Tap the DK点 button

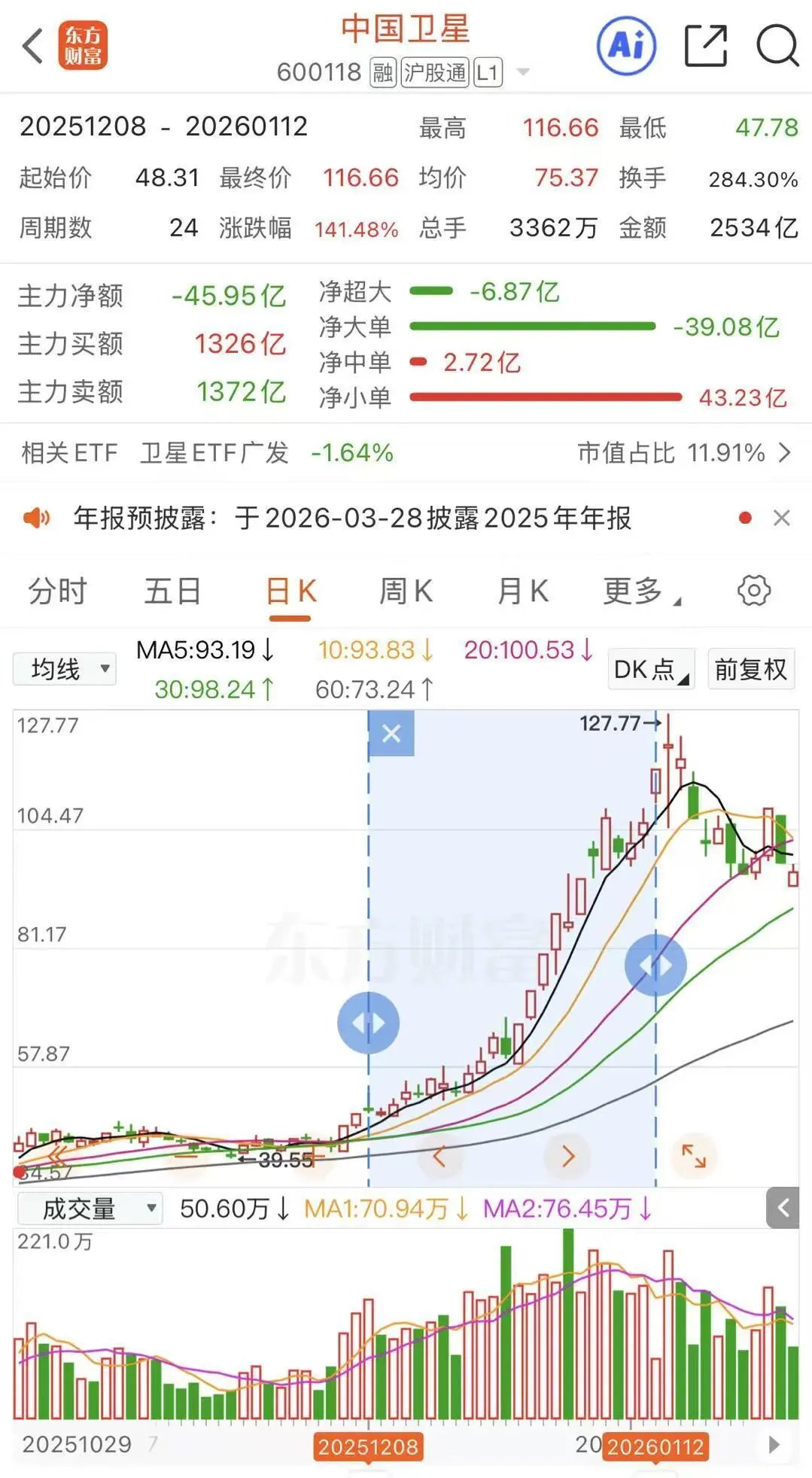pos(650,669)
